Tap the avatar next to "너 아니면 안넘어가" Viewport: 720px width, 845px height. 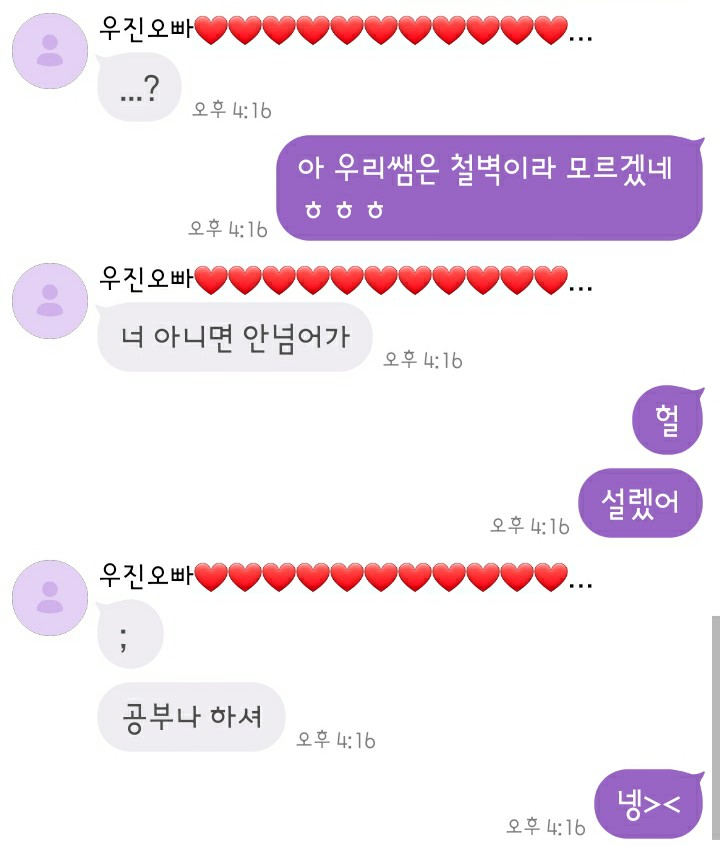[49, 300]
